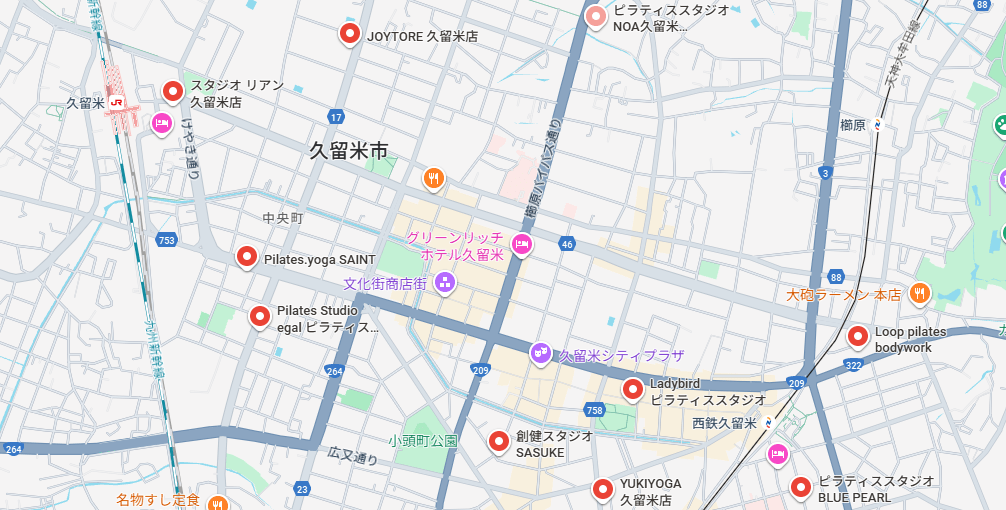Tap the Pilates.yoga SAINT marker
The image size is (1006, 510).
tap(247, 256)
